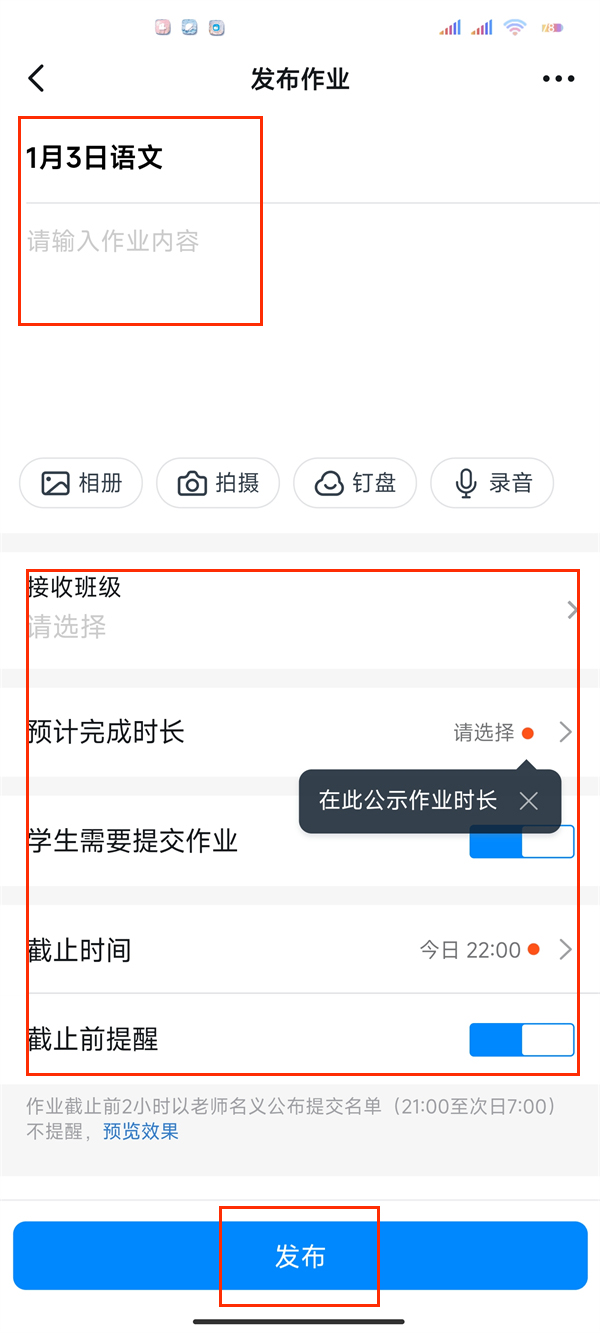Toggle the 学生需要提交作业 switch
600x1333 pixels.
(521, 842)
